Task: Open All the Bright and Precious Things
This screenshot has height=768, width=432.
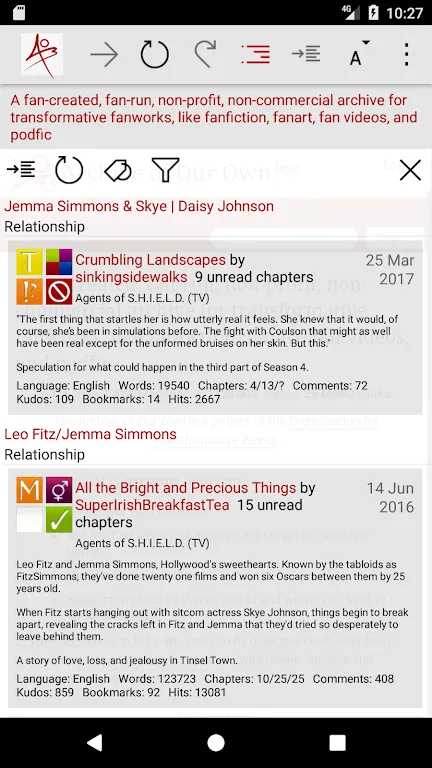Action: click(186, 488)
